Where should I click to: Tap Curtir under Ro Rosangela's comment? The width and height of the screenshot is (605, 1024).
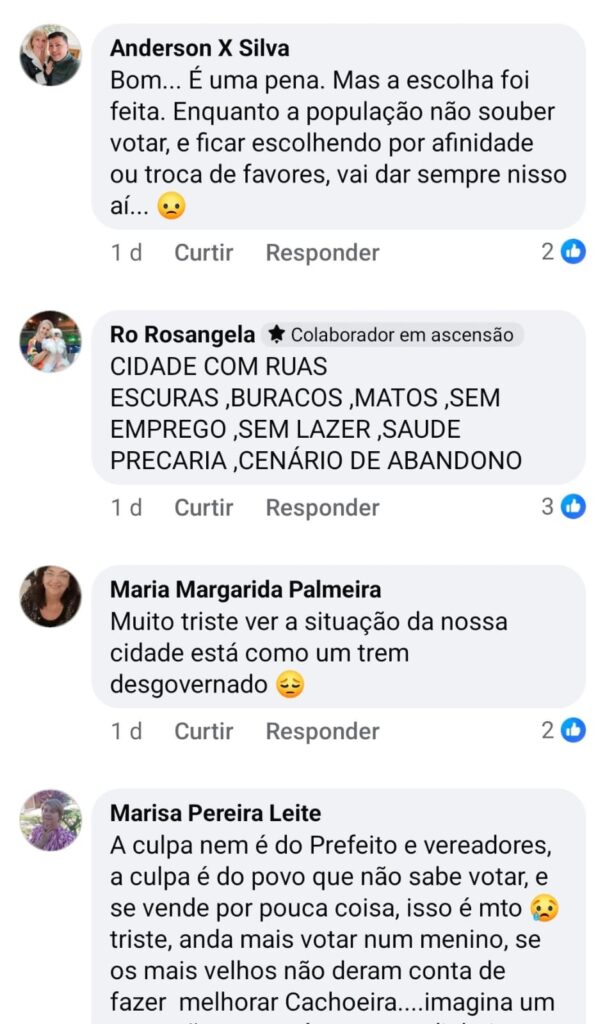(x=204, y=508)
